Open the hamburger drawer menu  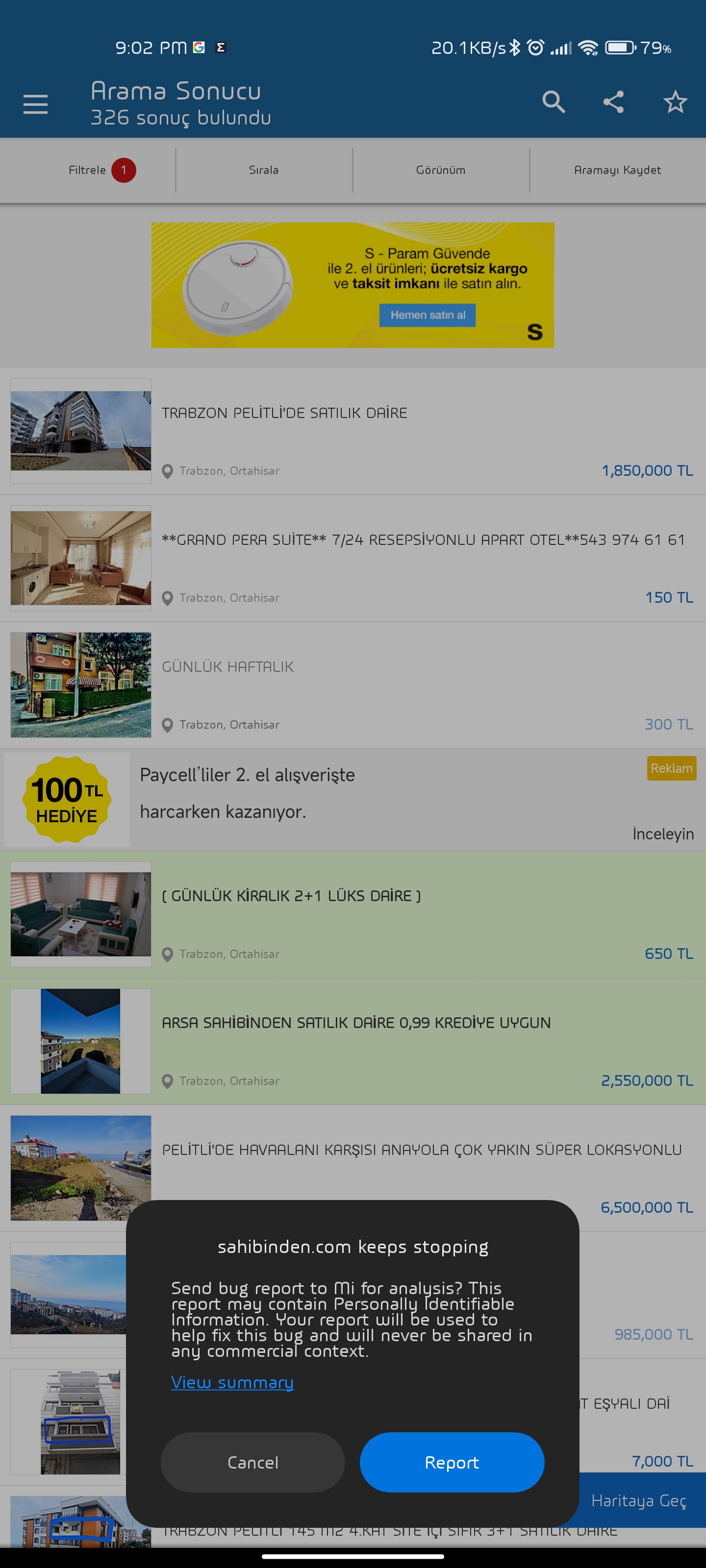click(x=35, y=103)
